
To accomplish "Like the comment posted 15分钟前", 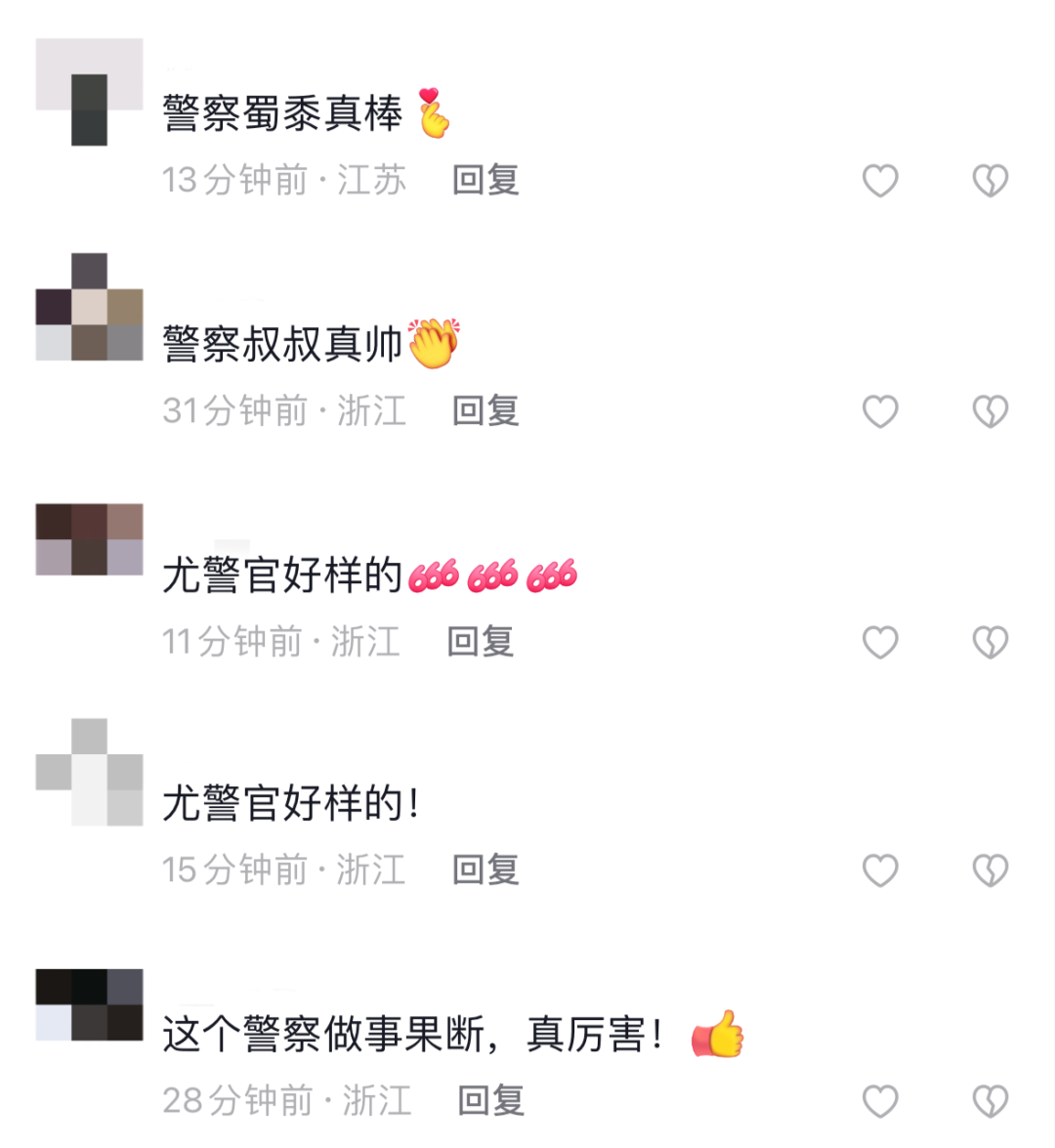I will (x=880, y=871).
